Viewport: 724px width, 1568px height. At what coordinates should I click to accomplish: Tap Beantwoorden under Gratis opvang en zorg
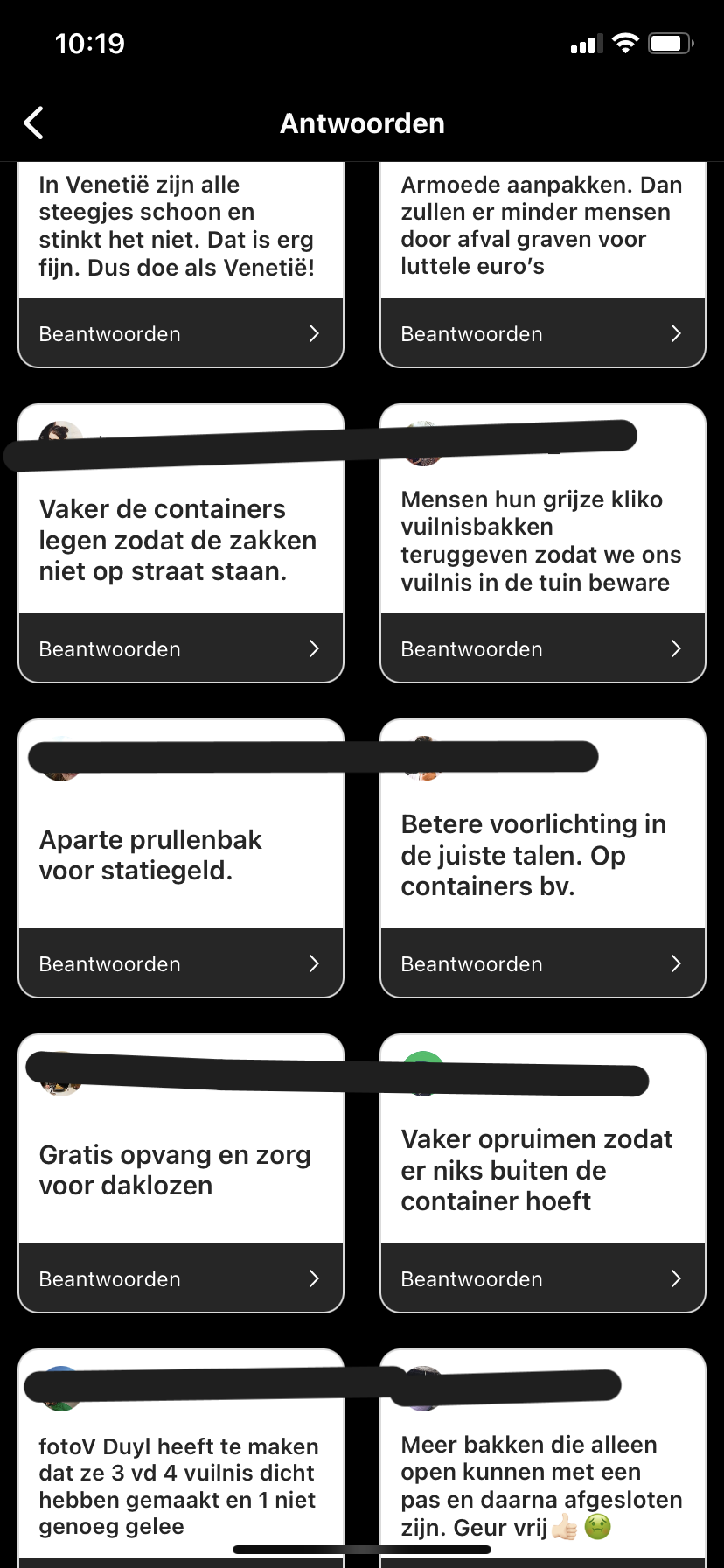point(180,1278)
